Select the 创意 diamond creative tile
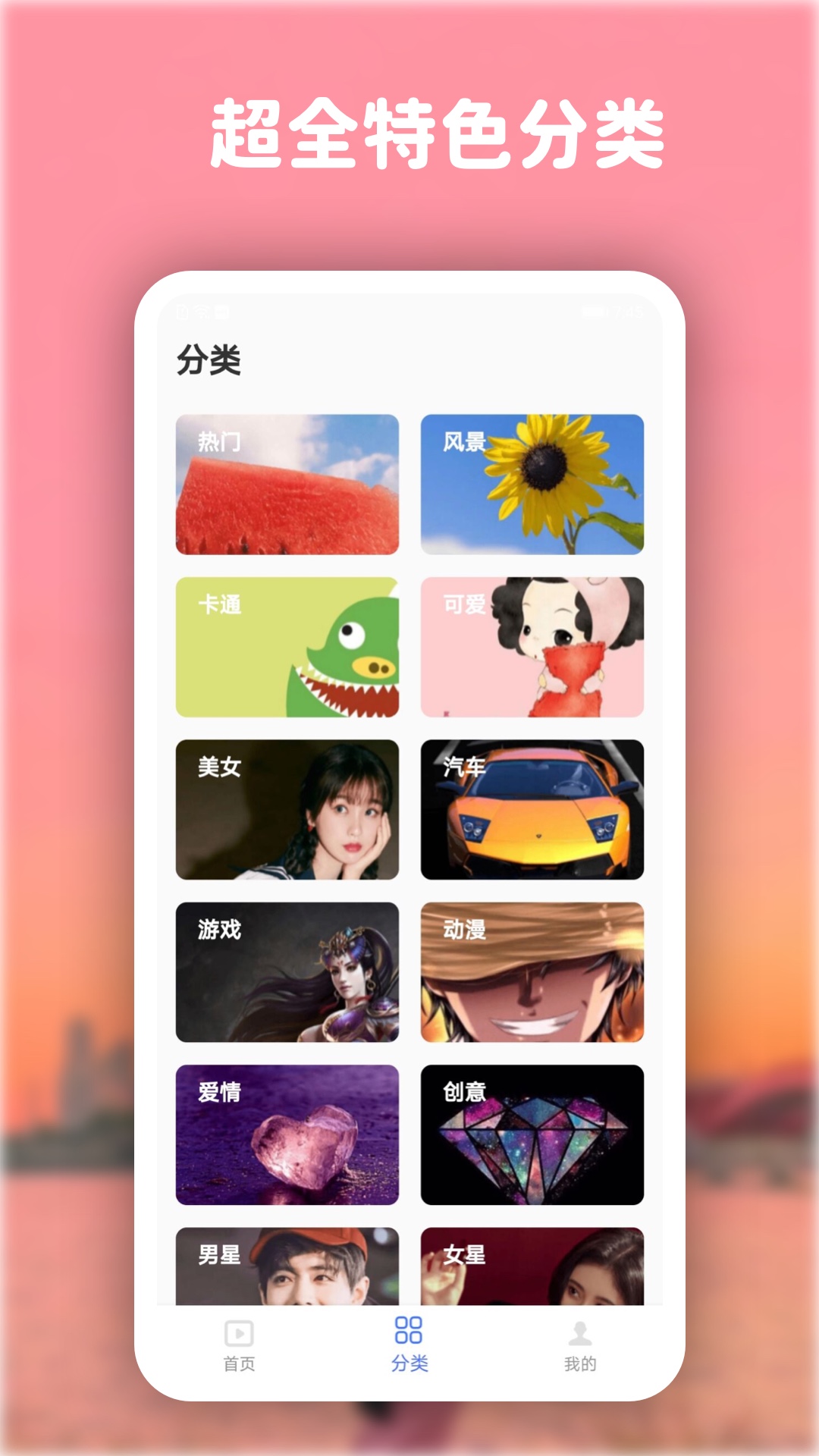The width and height of the screenshot is (819, 1456). (532, 1134)
